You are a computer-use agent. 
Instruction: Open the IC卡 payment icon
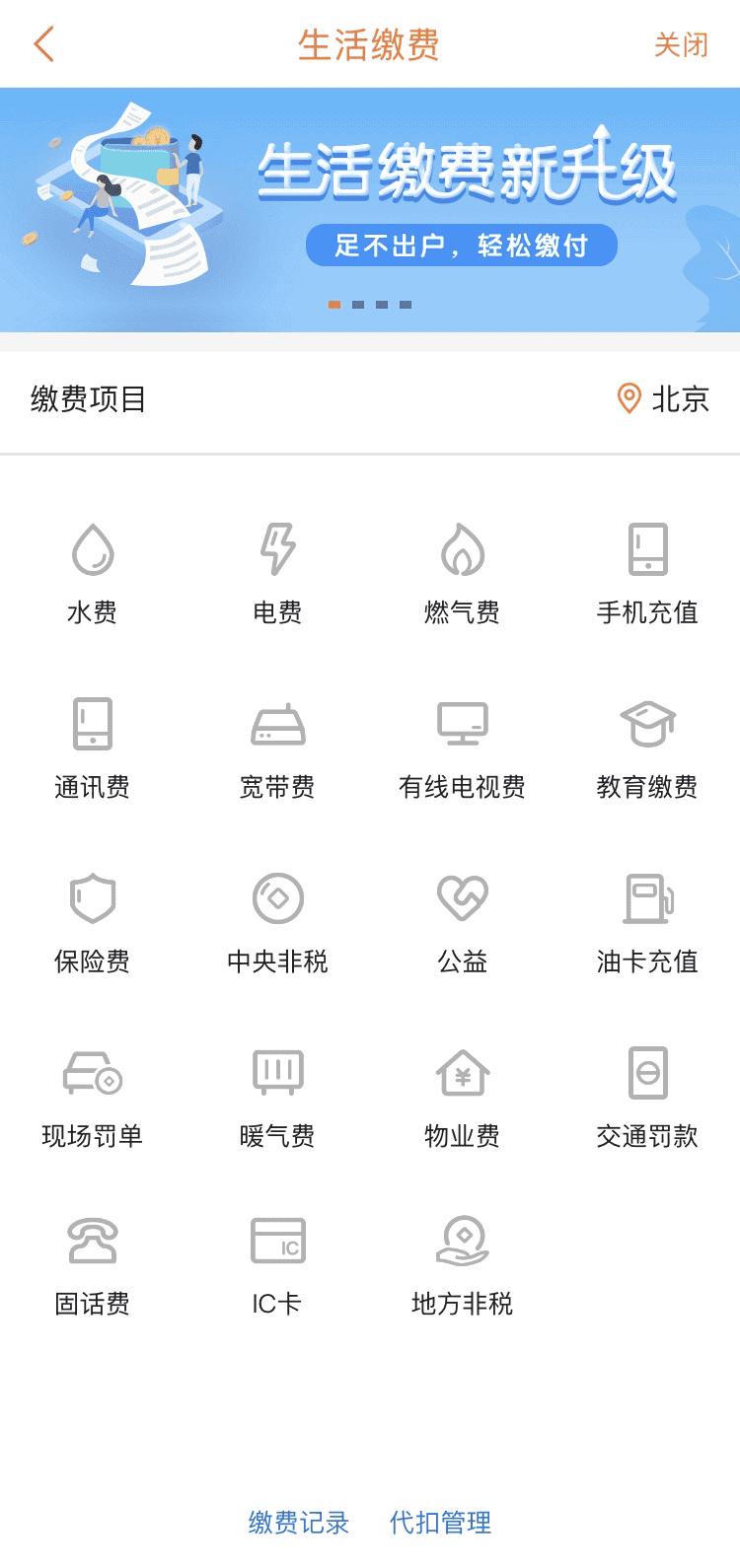(x=276, y=1260)
